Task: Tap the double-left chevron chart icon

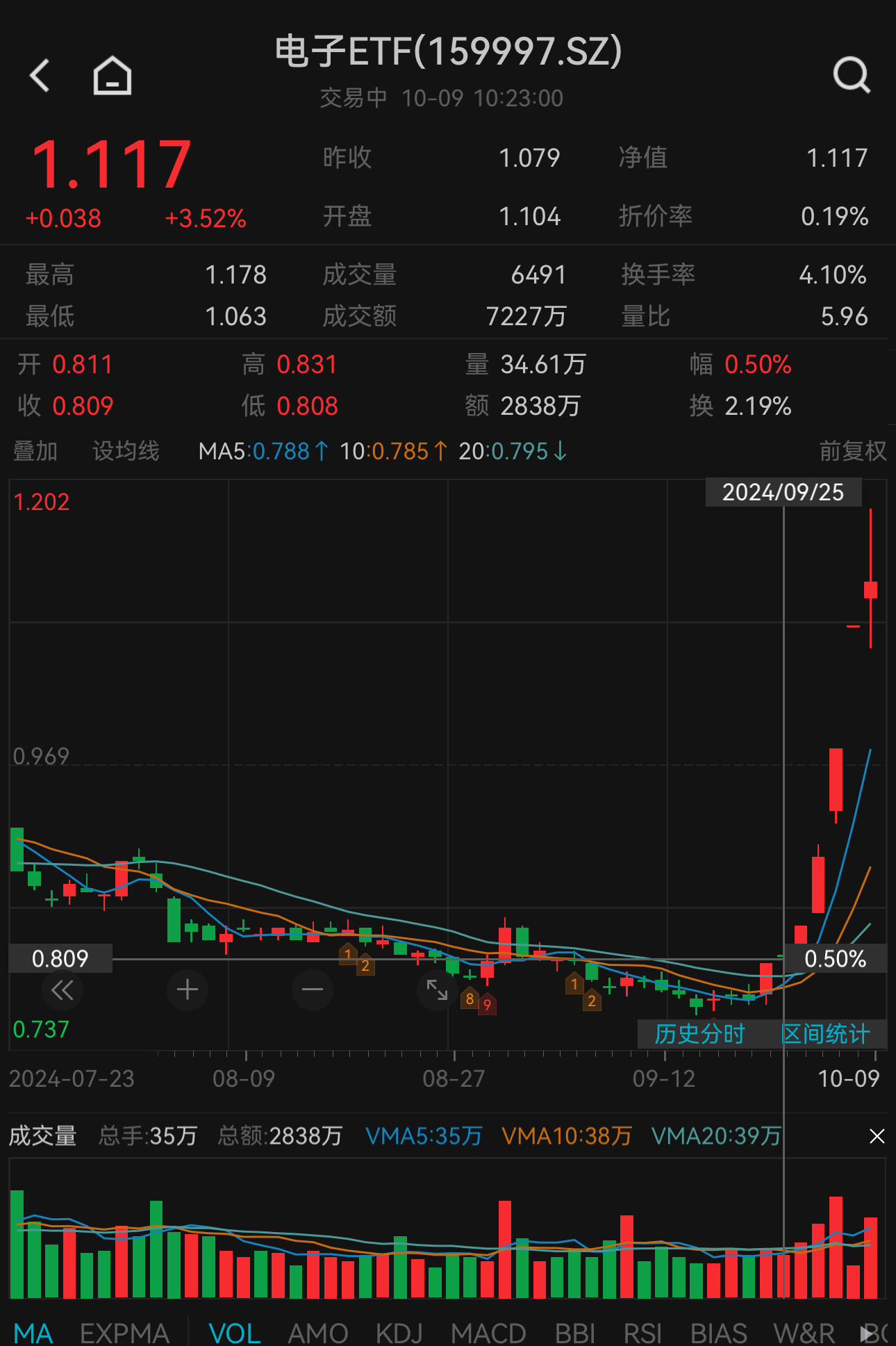Action: [63, 990]
